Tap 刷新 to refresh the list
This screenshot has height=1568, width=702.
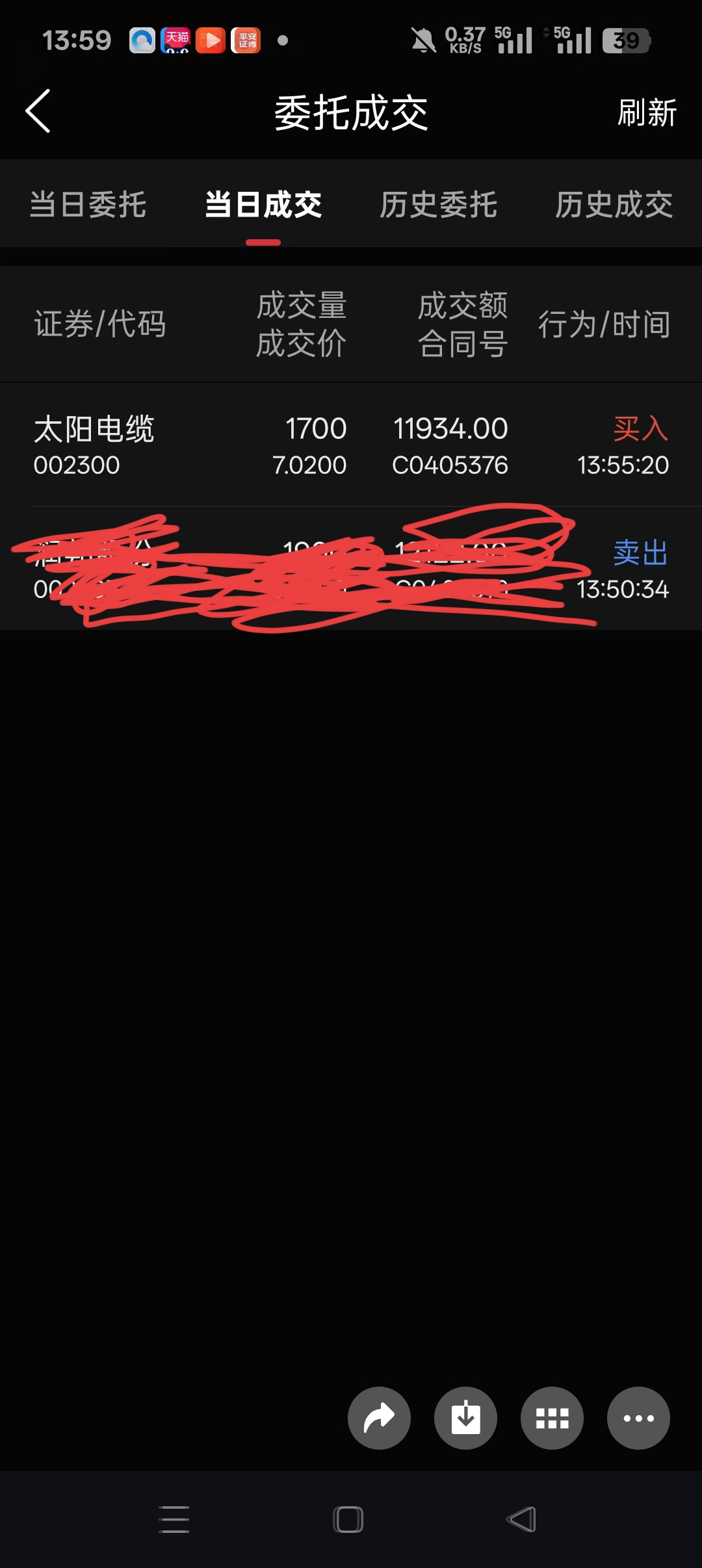[x=647, y=113]
